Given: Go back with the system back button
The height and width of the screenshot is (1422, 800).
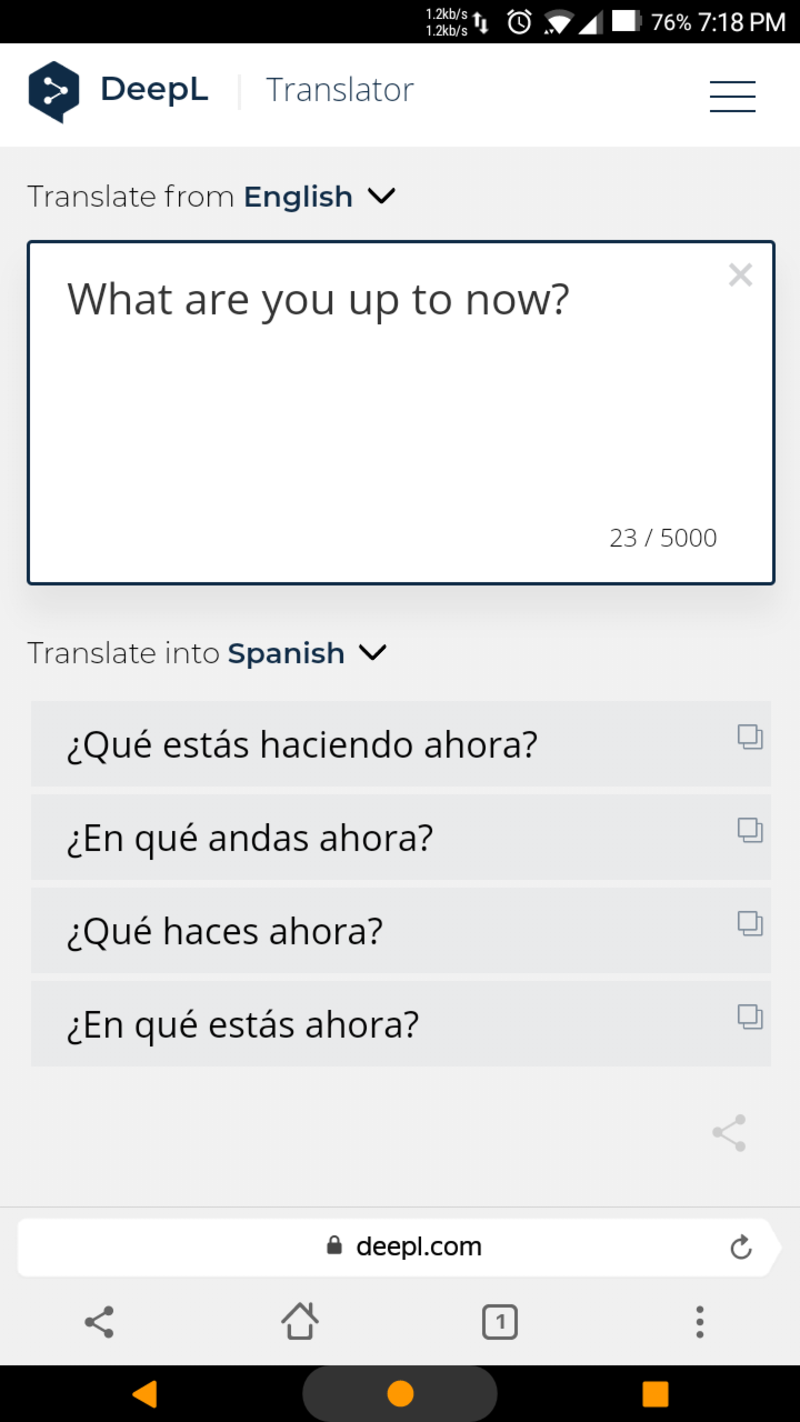Looking at the screenshot, I should pyautogui.click(x=145, y=1393).
